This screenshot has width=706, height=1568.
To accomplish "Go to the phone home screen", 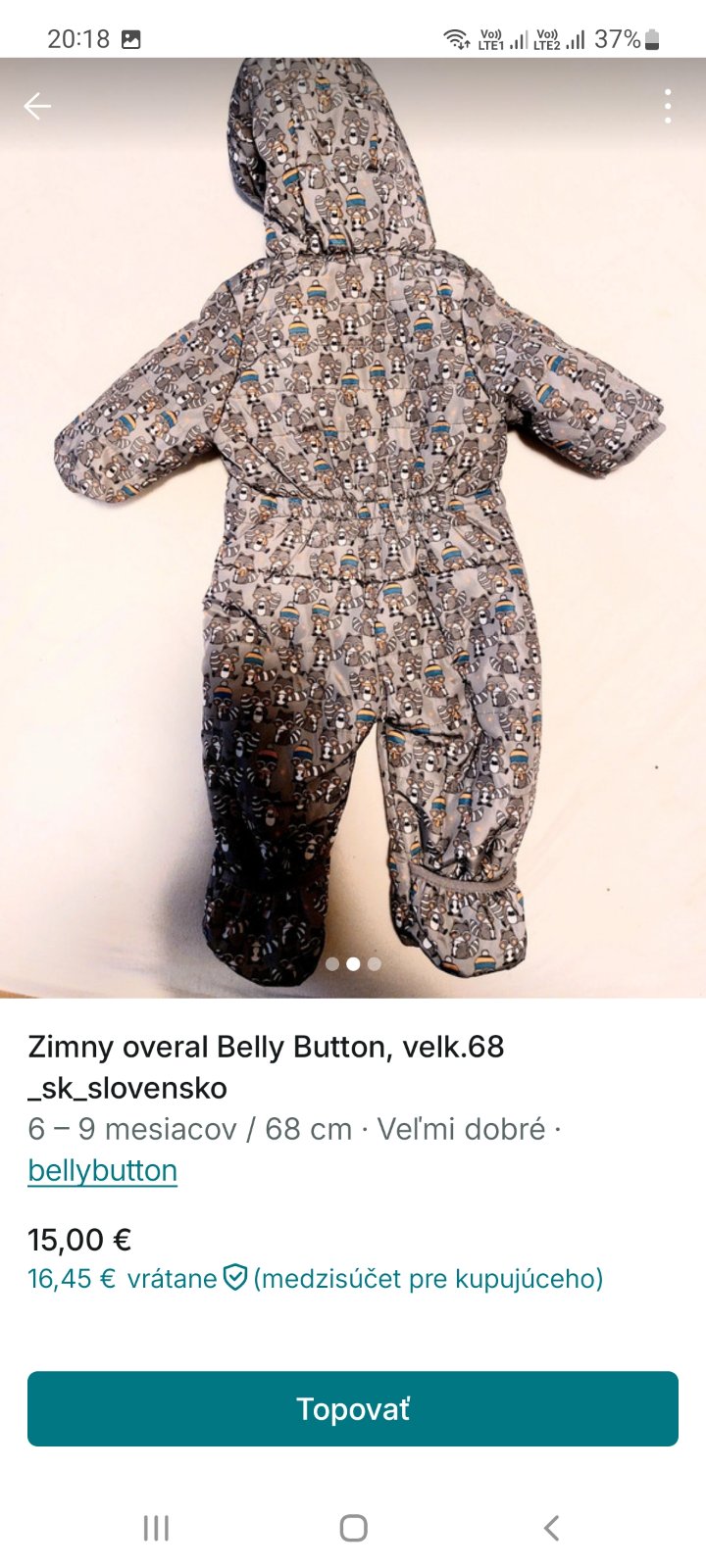I will click(x=353, y=1527).
